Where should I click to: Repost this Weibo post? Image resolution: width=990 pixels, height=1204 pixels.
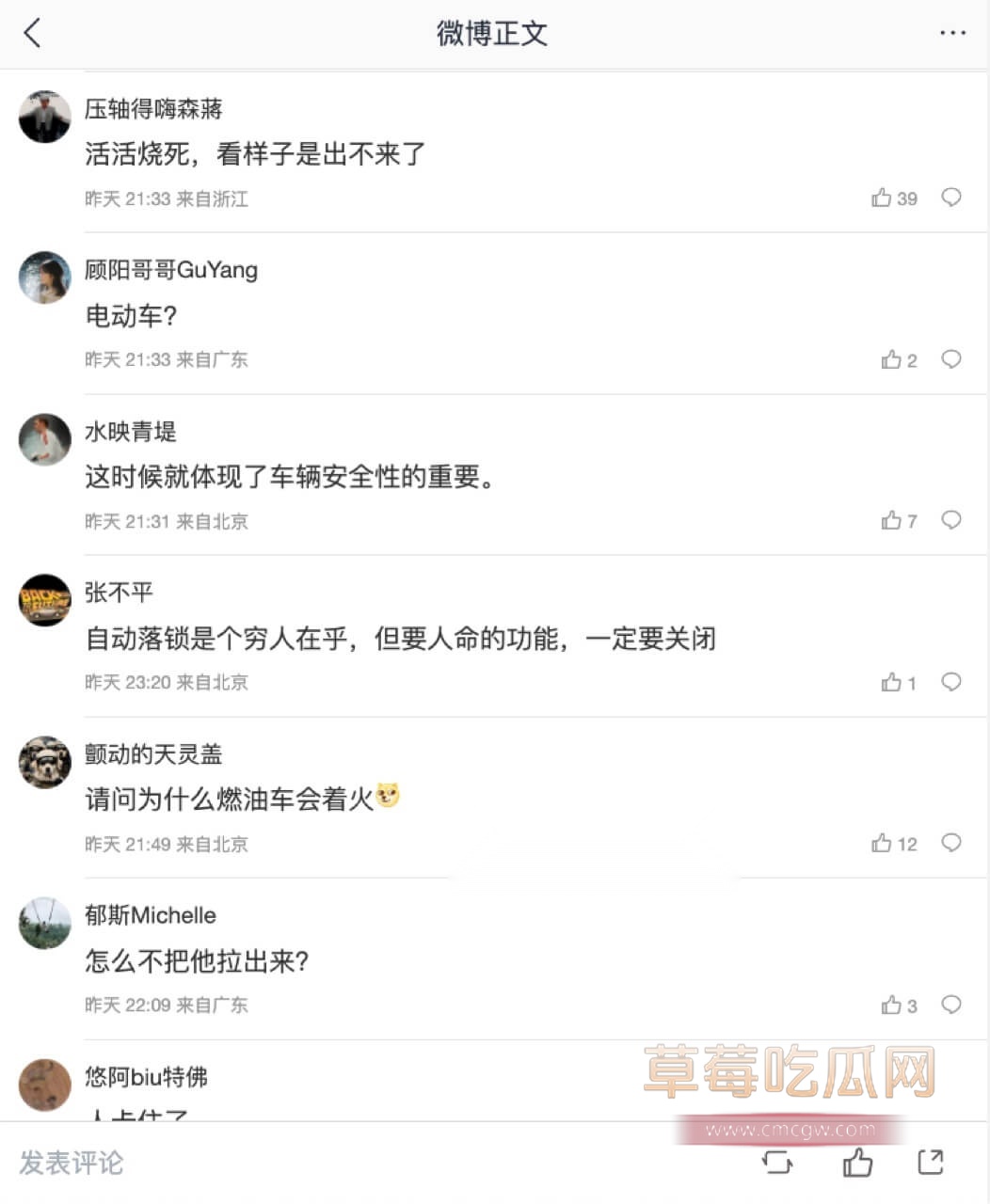point(777,1163)
